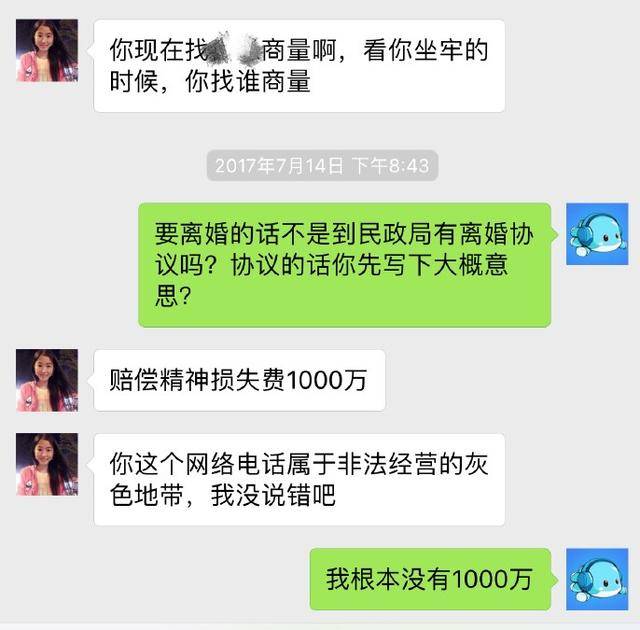Open avatar beside '你这个网络电话属于非法经营' message
640x630 pixels.
pos(46,465)
